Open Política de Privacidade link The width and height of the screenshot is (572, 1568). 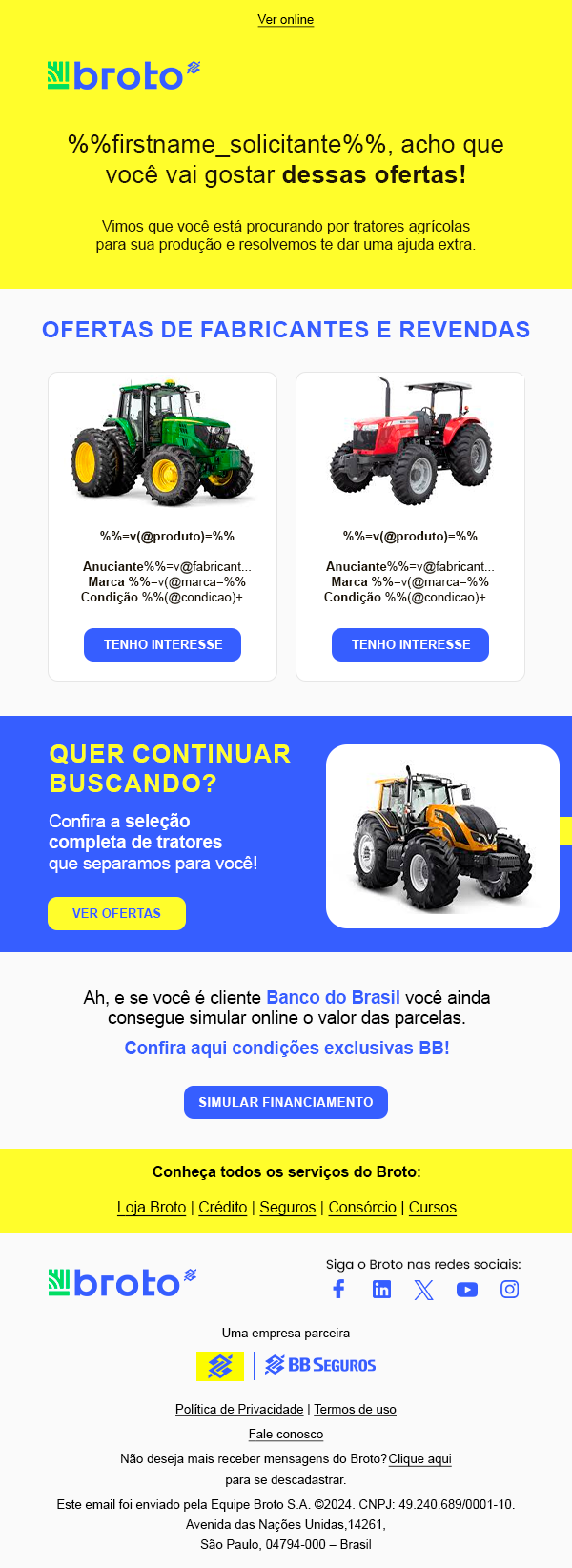tap(239, 1409)
